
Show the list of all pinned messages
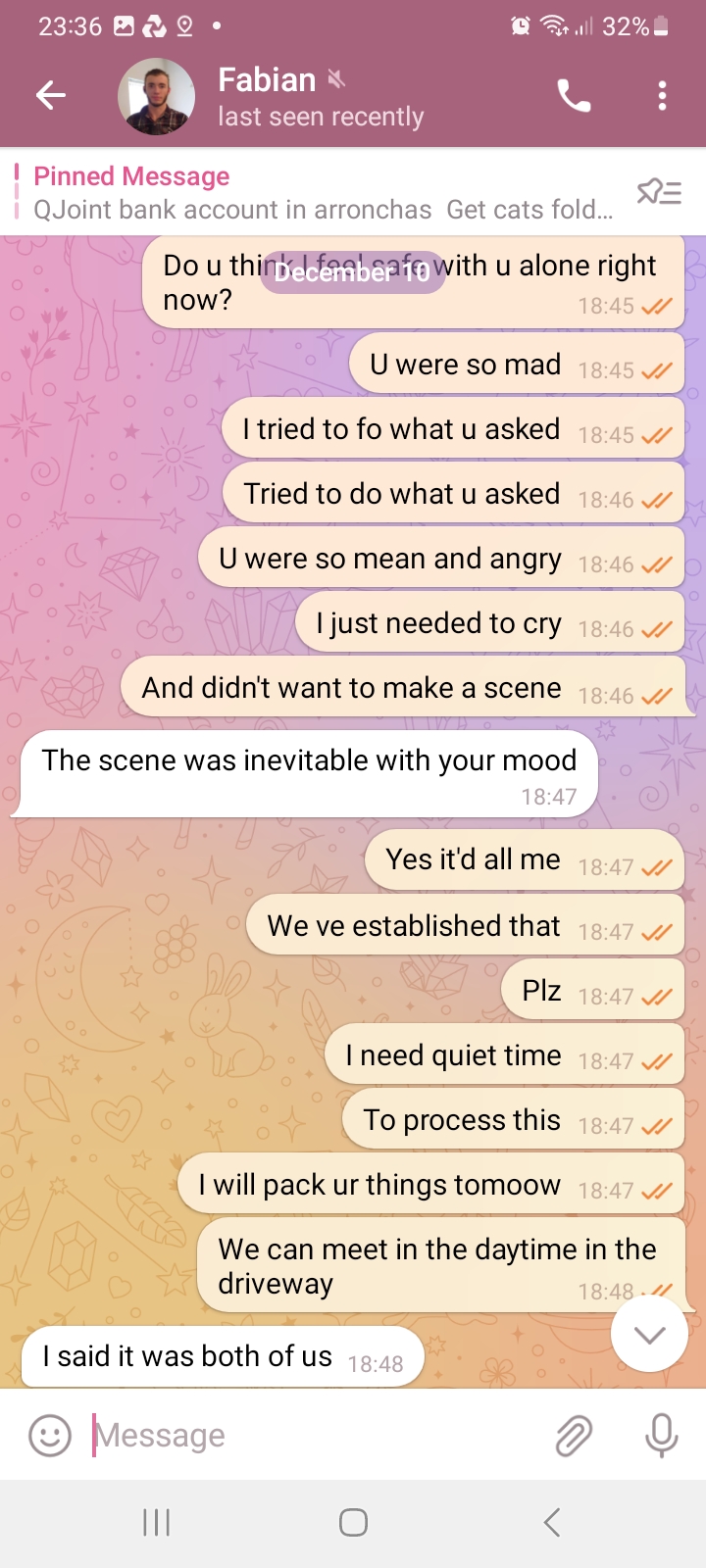[659, 192]
